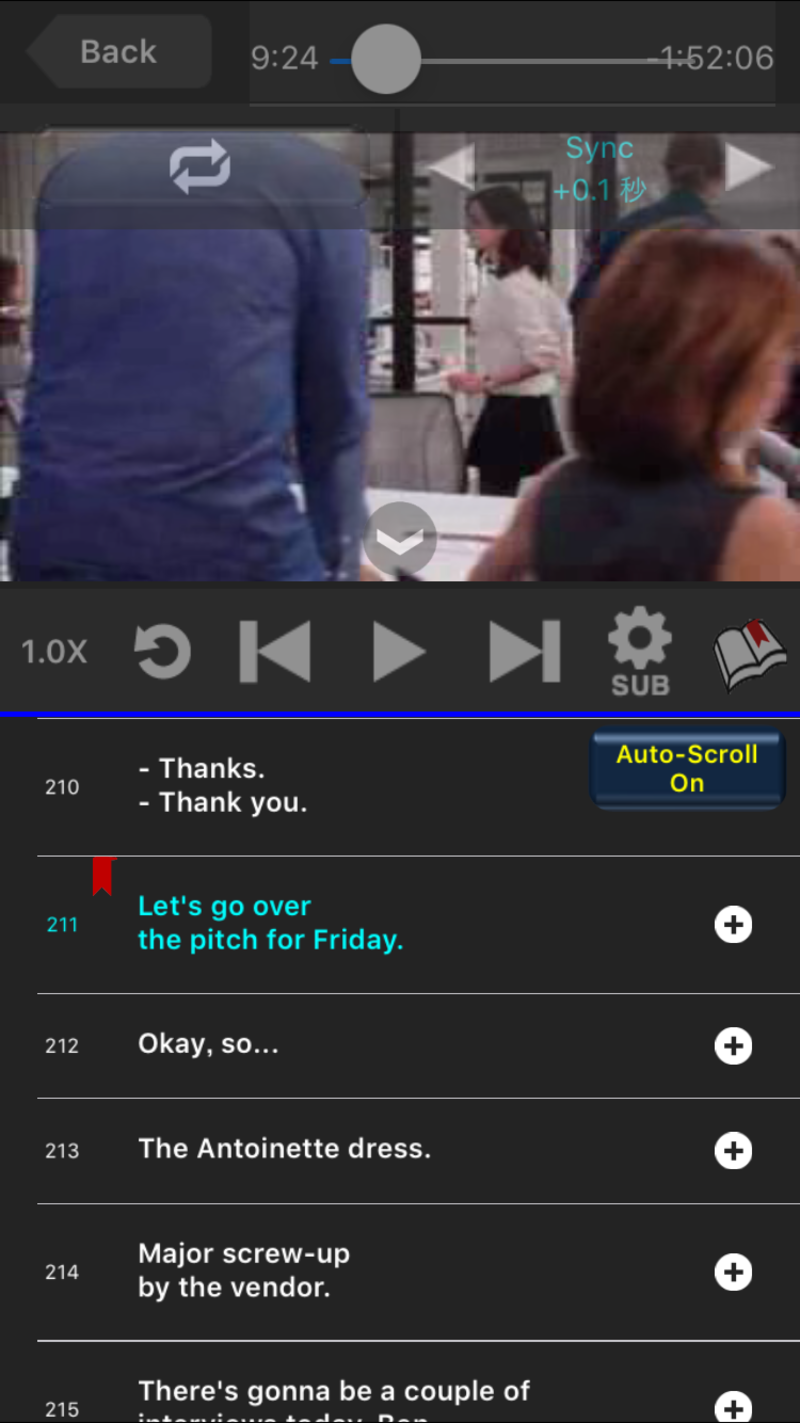Skip to the next subtitle
Screen dimensions: 800x1423
pos(524,652)
